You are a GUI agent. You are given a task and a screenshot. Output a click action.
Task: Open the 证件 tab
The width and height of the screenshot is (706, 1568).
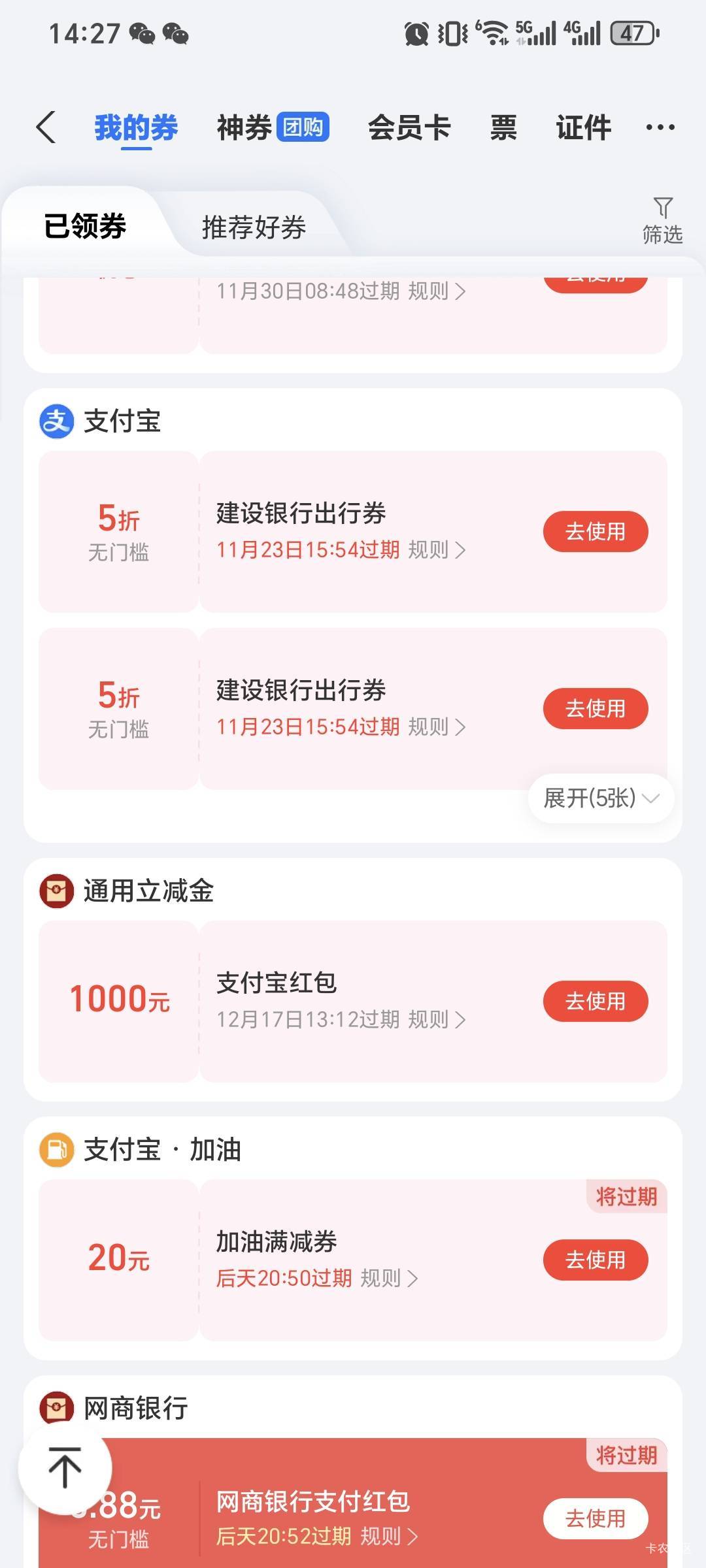pyautogui.click(x=584, y=127)
